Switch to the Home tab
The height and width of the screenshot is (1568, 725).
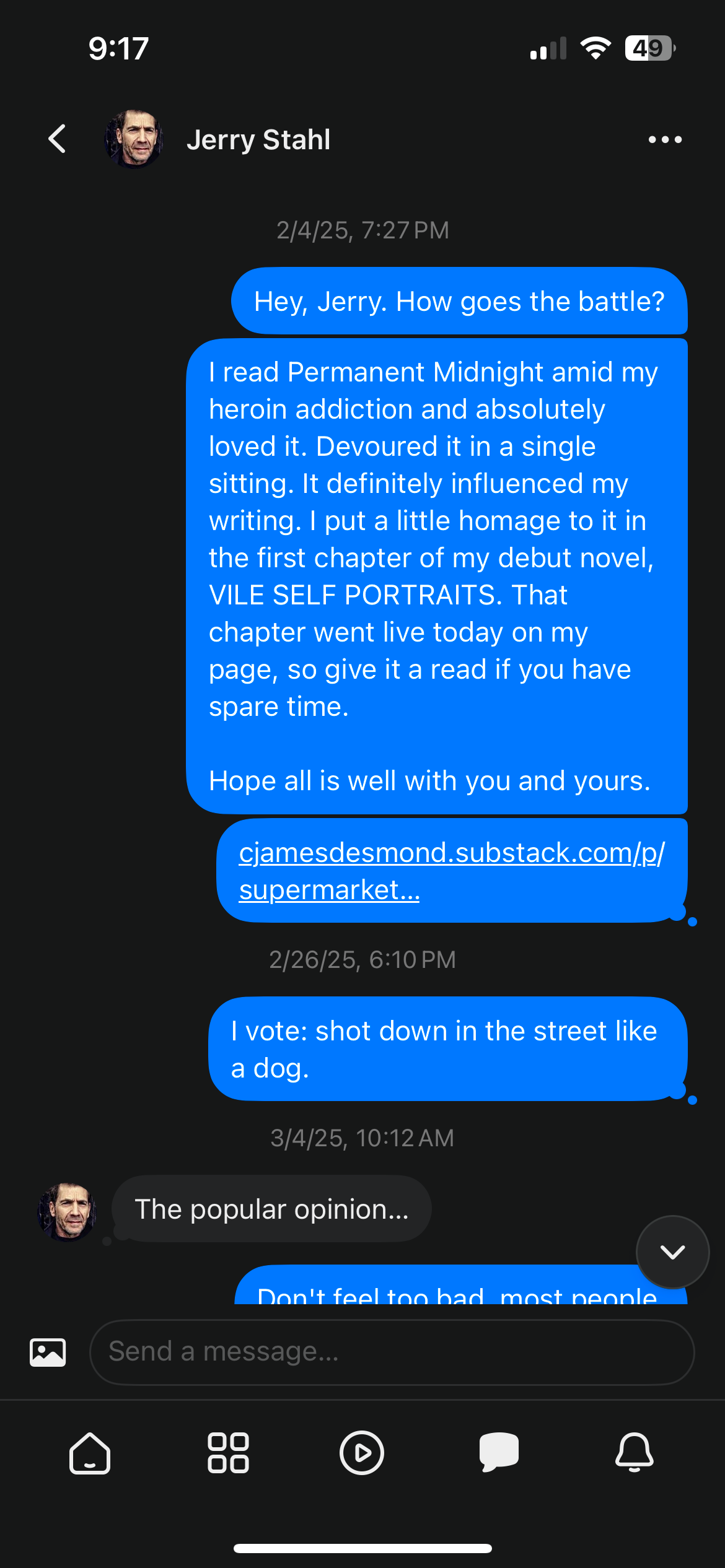90,1453
